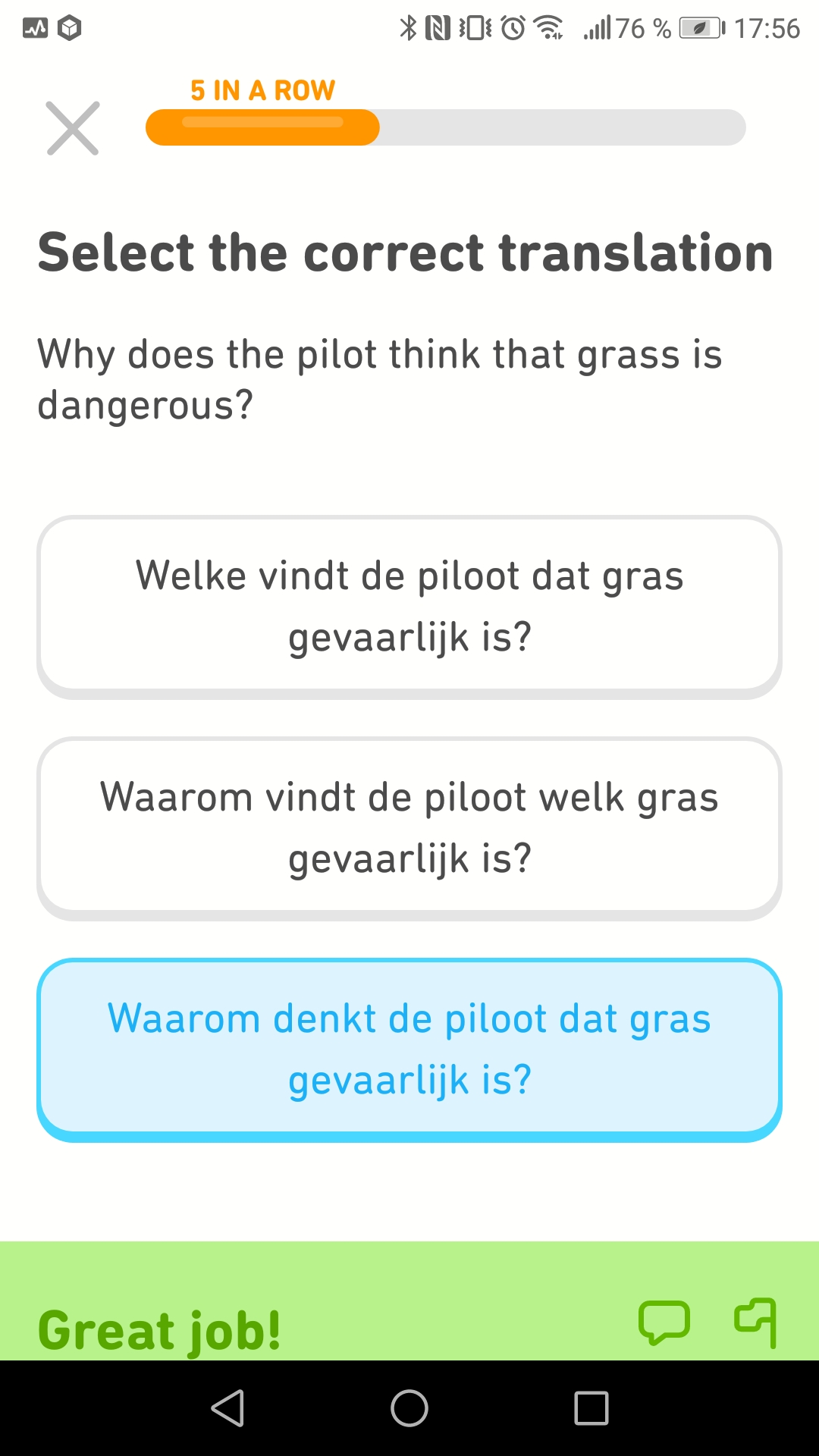Return to the home screen
819x1456 pixels.
pyautogui.click(x=409, y=1408)
